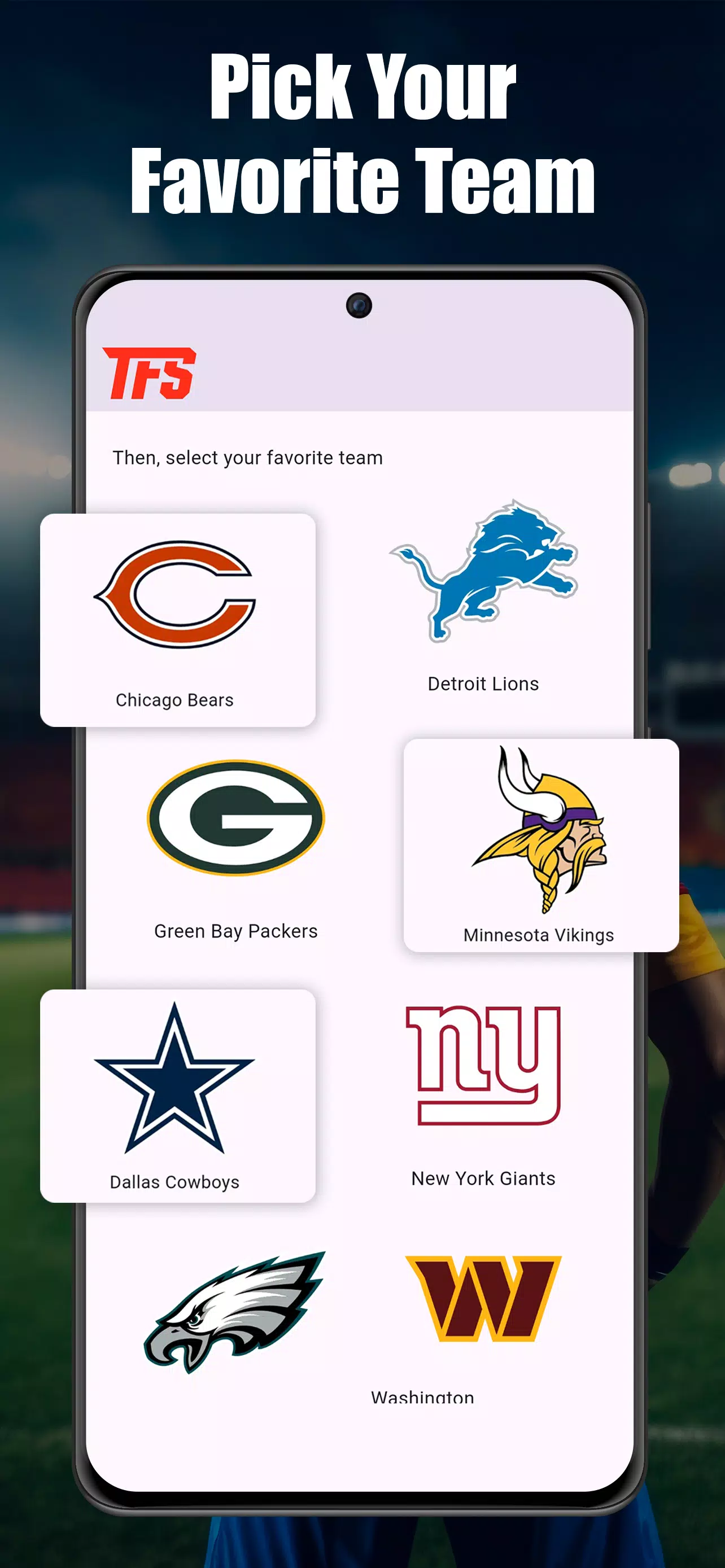This screenshot has width=725, height=1568.
Task: Click the Washington team label
Action: pyautogui.click(x=422, y=1397)
